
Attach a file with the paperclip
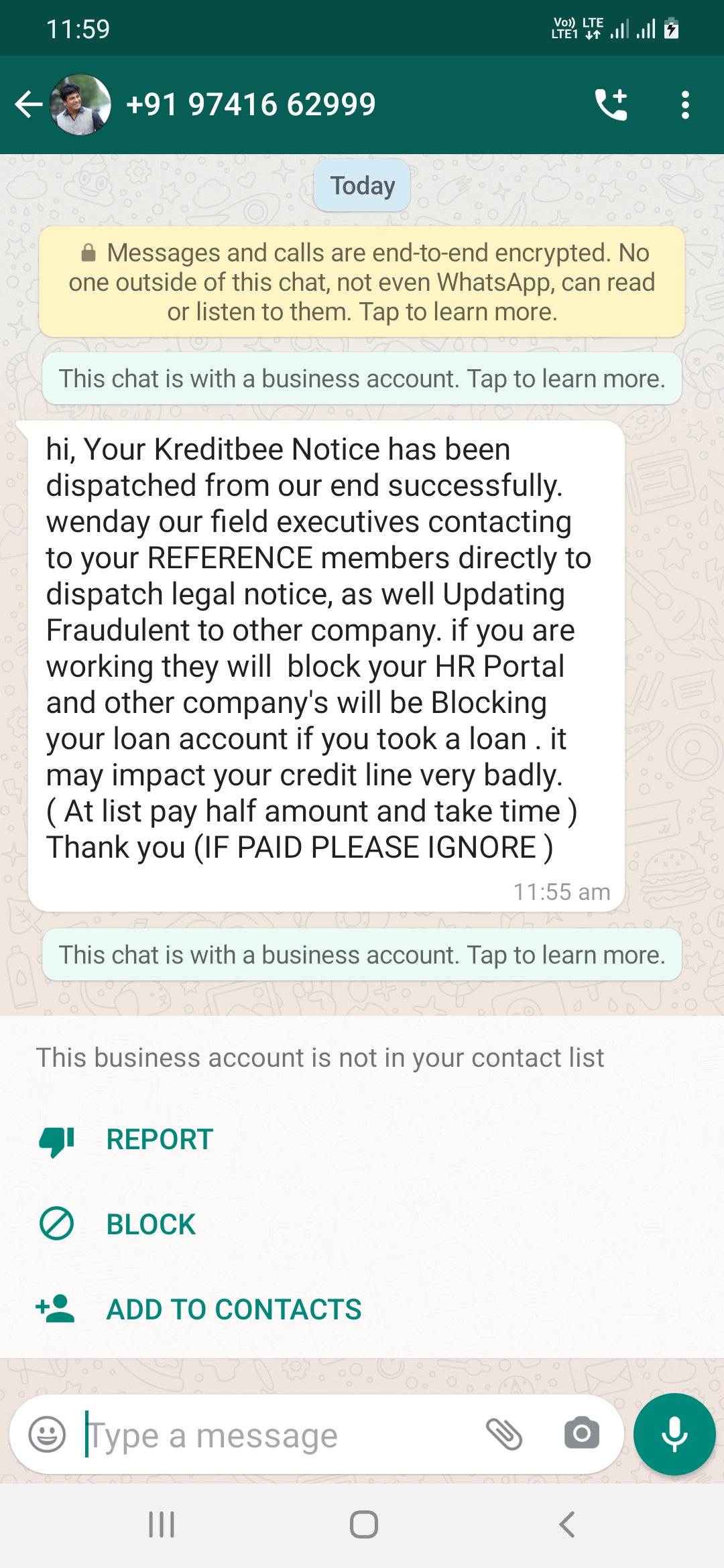tap(504, 1435)
